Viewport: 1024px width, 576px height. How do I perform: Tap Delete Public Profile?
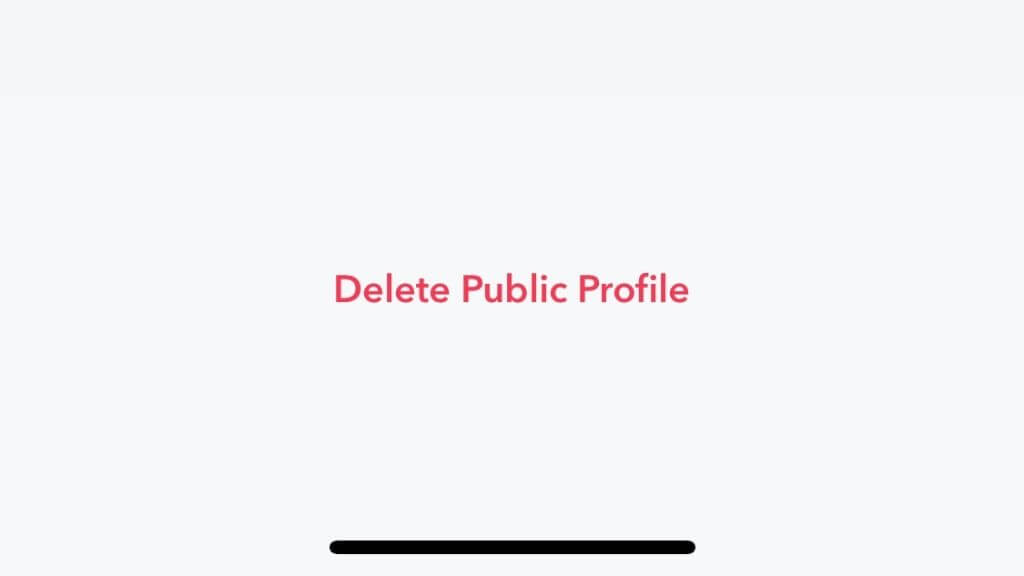tap(511, 290)
